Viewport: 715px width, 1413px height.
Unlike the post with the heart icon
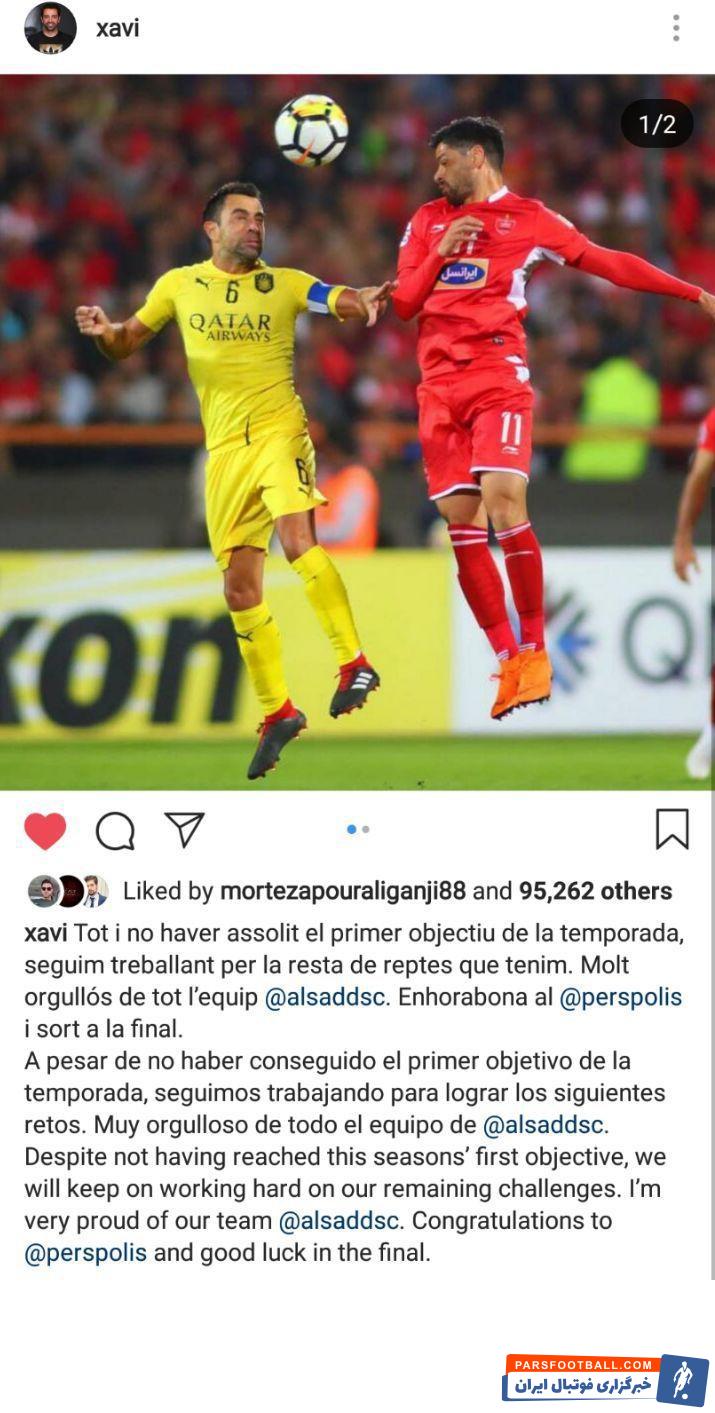[x=45, y=830]
